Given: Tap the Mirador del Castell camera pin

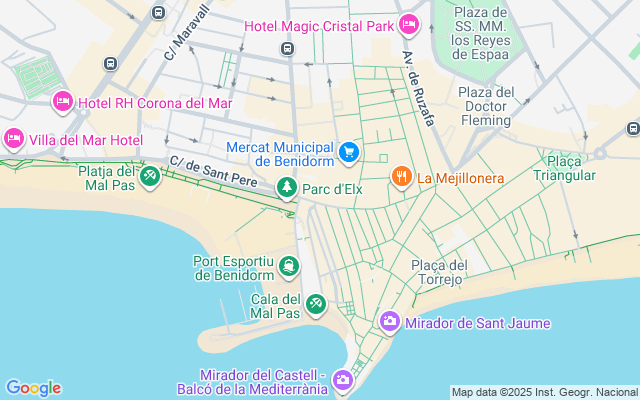Looking at the screenshot, I should [x=342, y=380].
